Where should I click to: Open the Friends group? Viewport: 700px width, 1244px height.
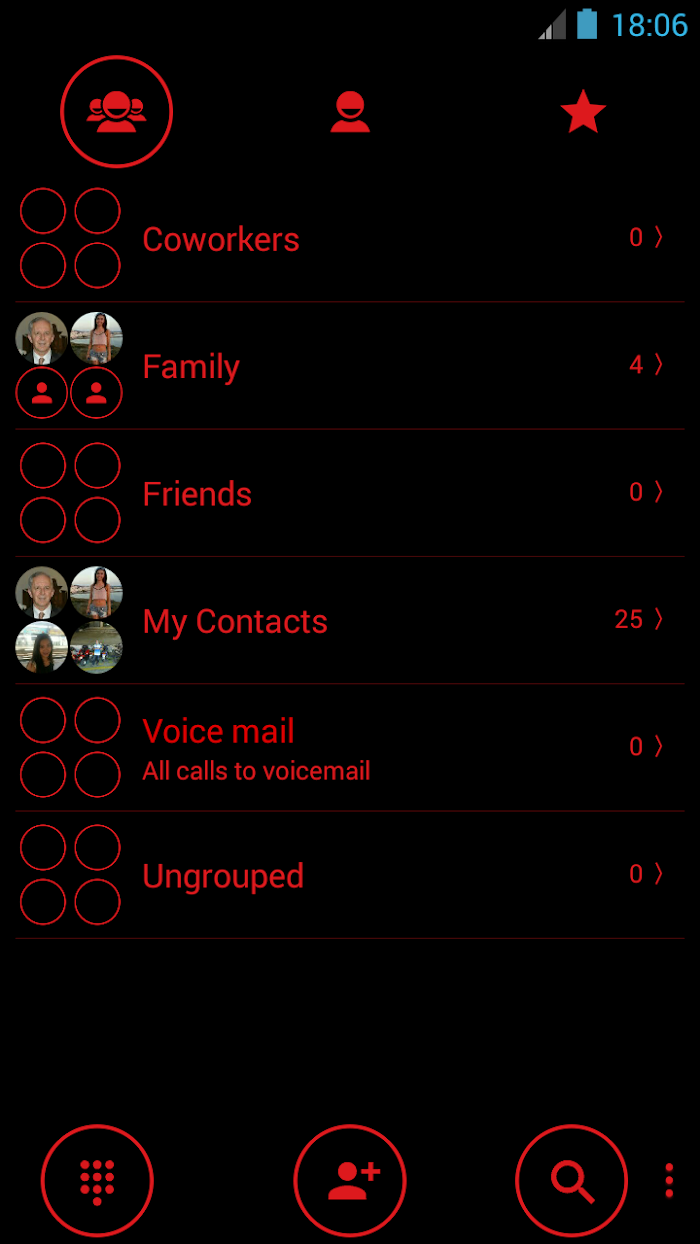(350, 493)
